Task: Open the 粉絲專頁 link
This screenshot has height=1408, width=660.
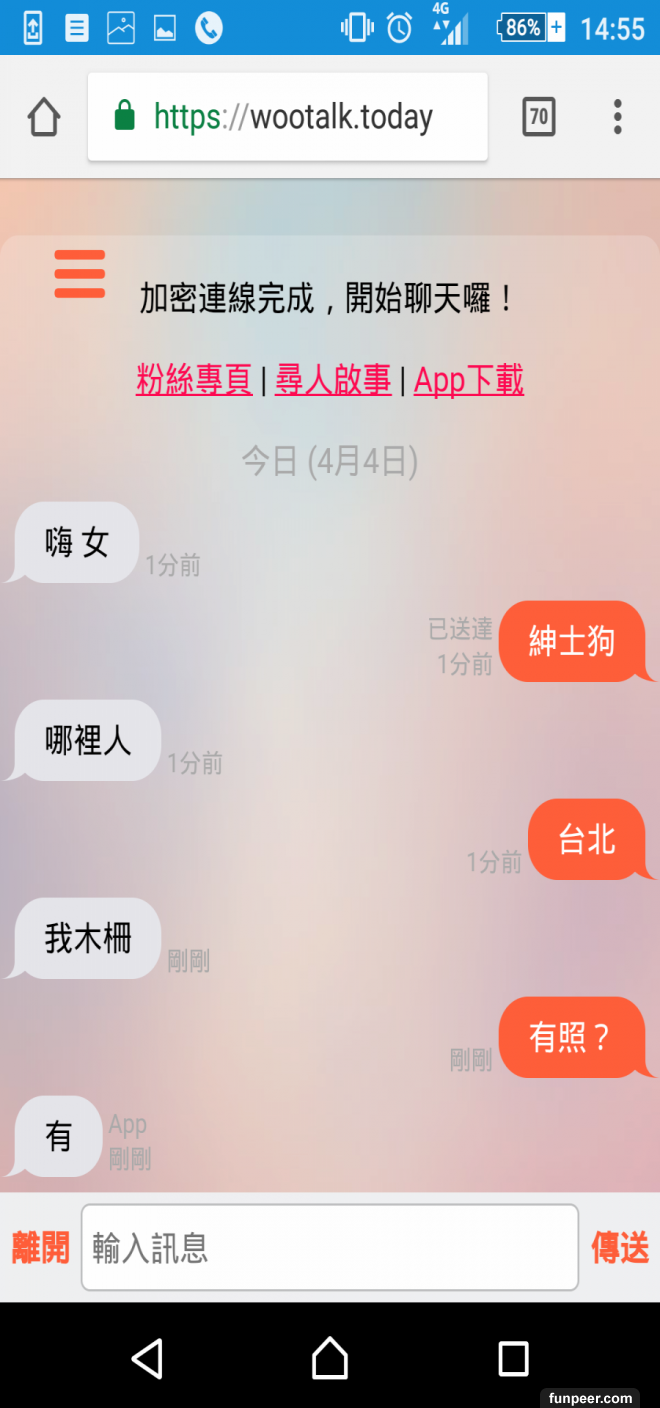Action: click(x=194, y=380)
